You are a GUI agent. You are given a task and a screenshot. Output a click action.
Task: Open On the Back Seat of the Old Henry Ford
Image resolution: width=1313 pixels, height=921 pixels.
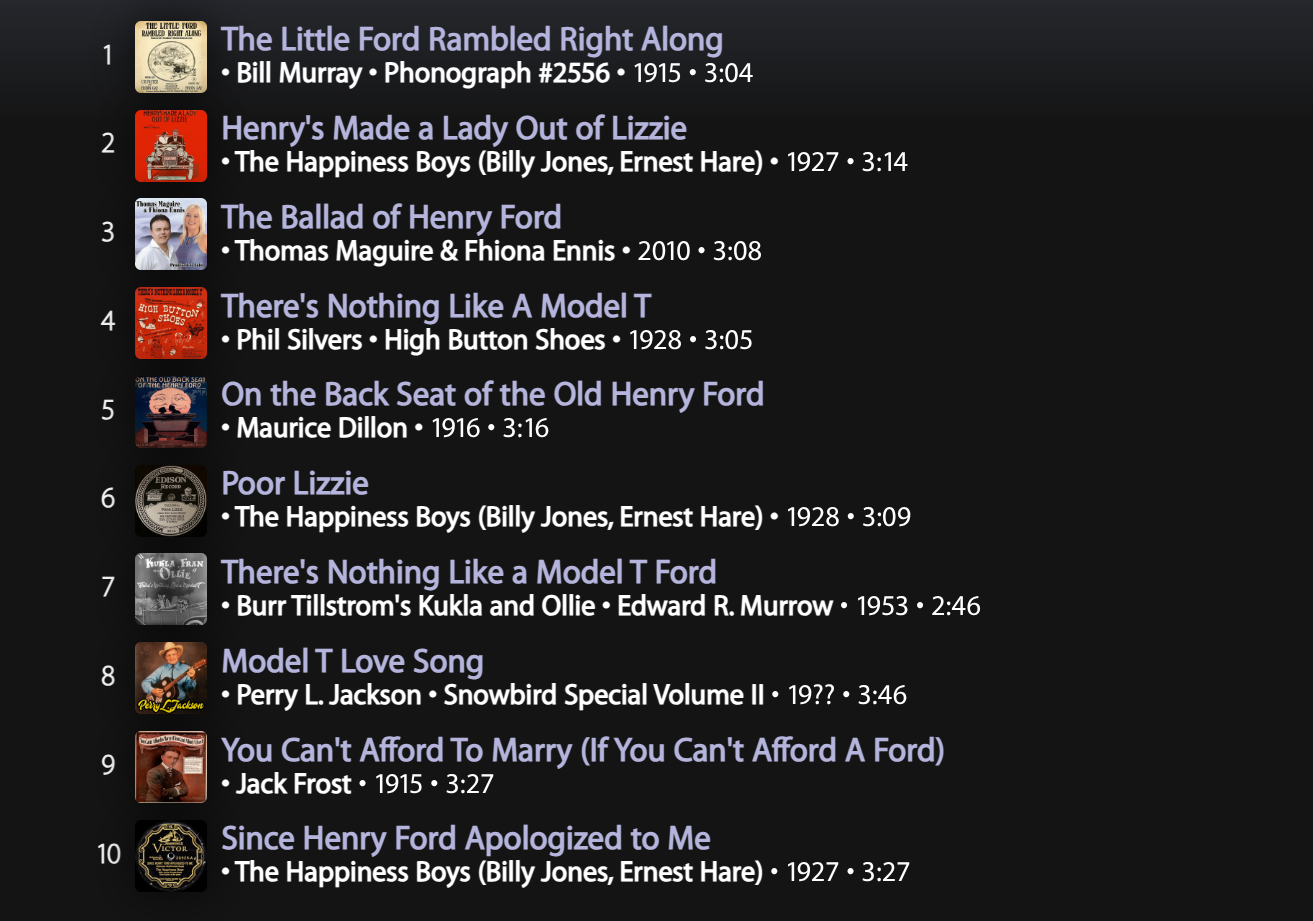pyautogui.click(x=491, y=394)
